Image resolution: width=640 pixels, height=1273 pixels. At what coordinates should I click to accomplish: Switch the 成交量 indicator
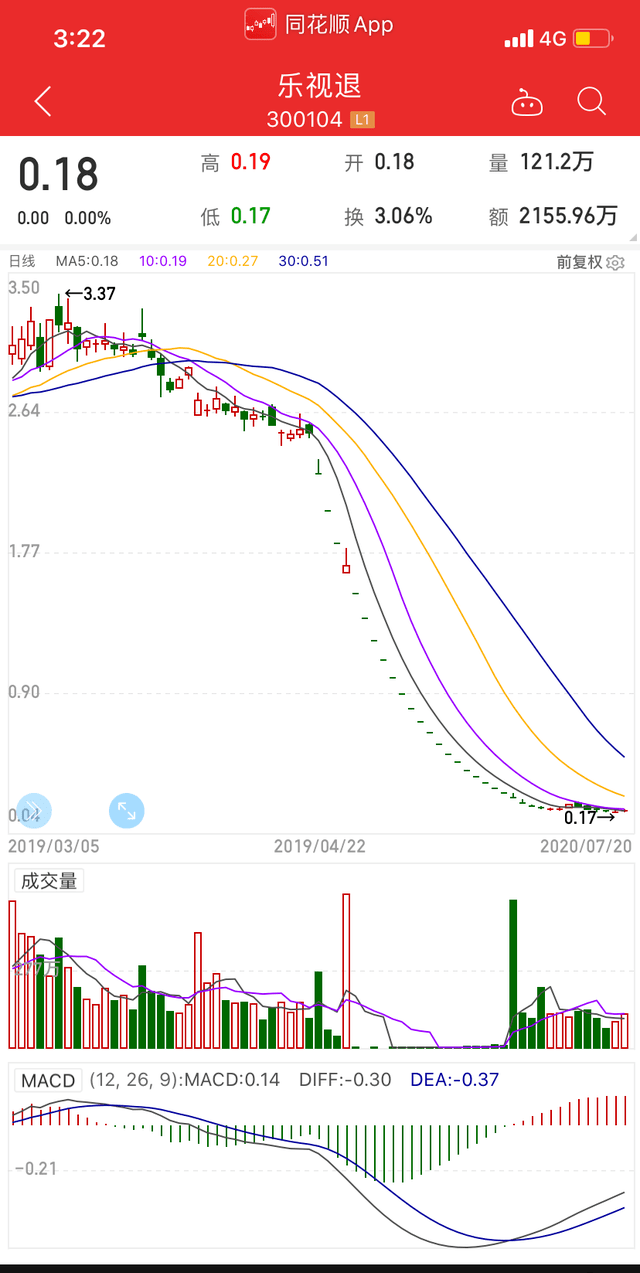tap(48, 881)
